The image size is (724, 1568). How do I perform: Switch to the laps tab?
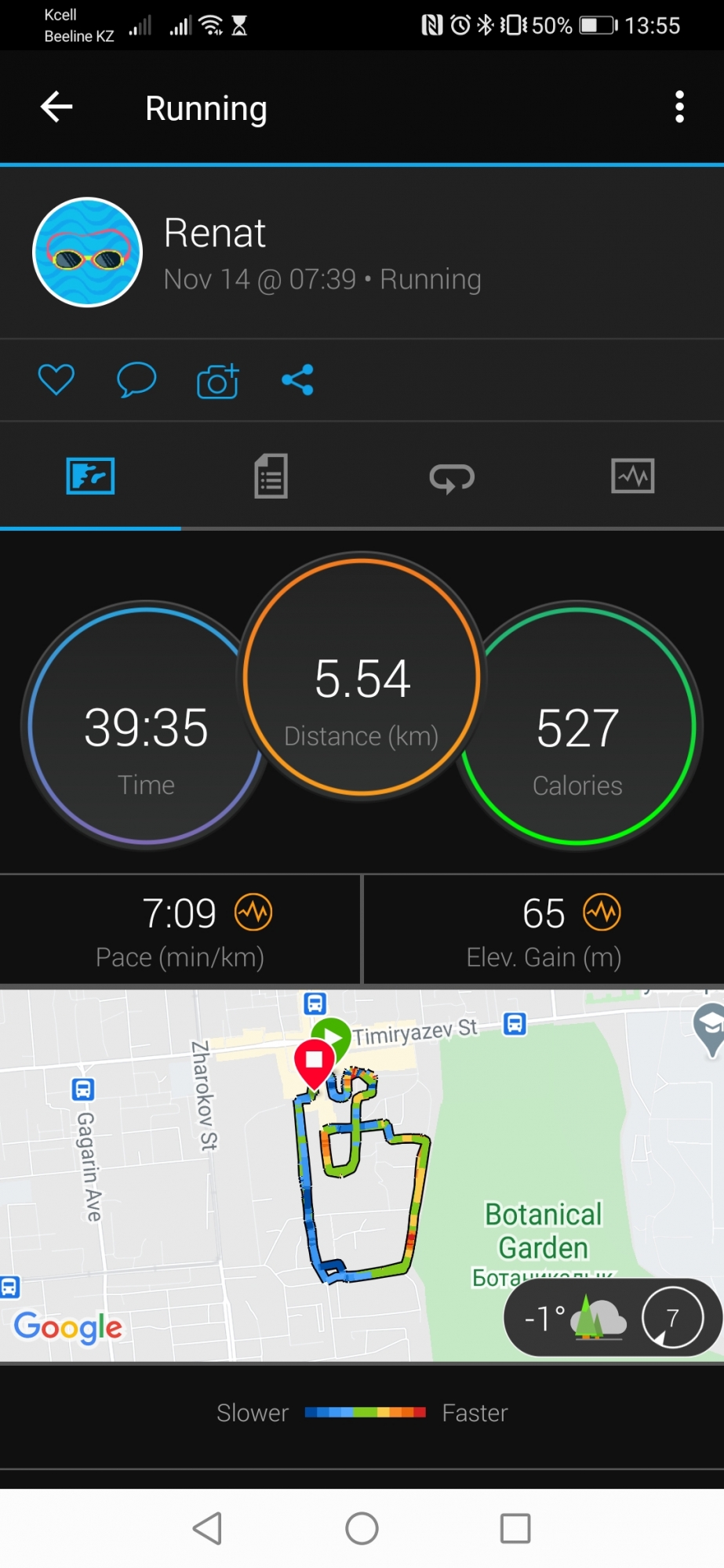(x=452, y=477)
